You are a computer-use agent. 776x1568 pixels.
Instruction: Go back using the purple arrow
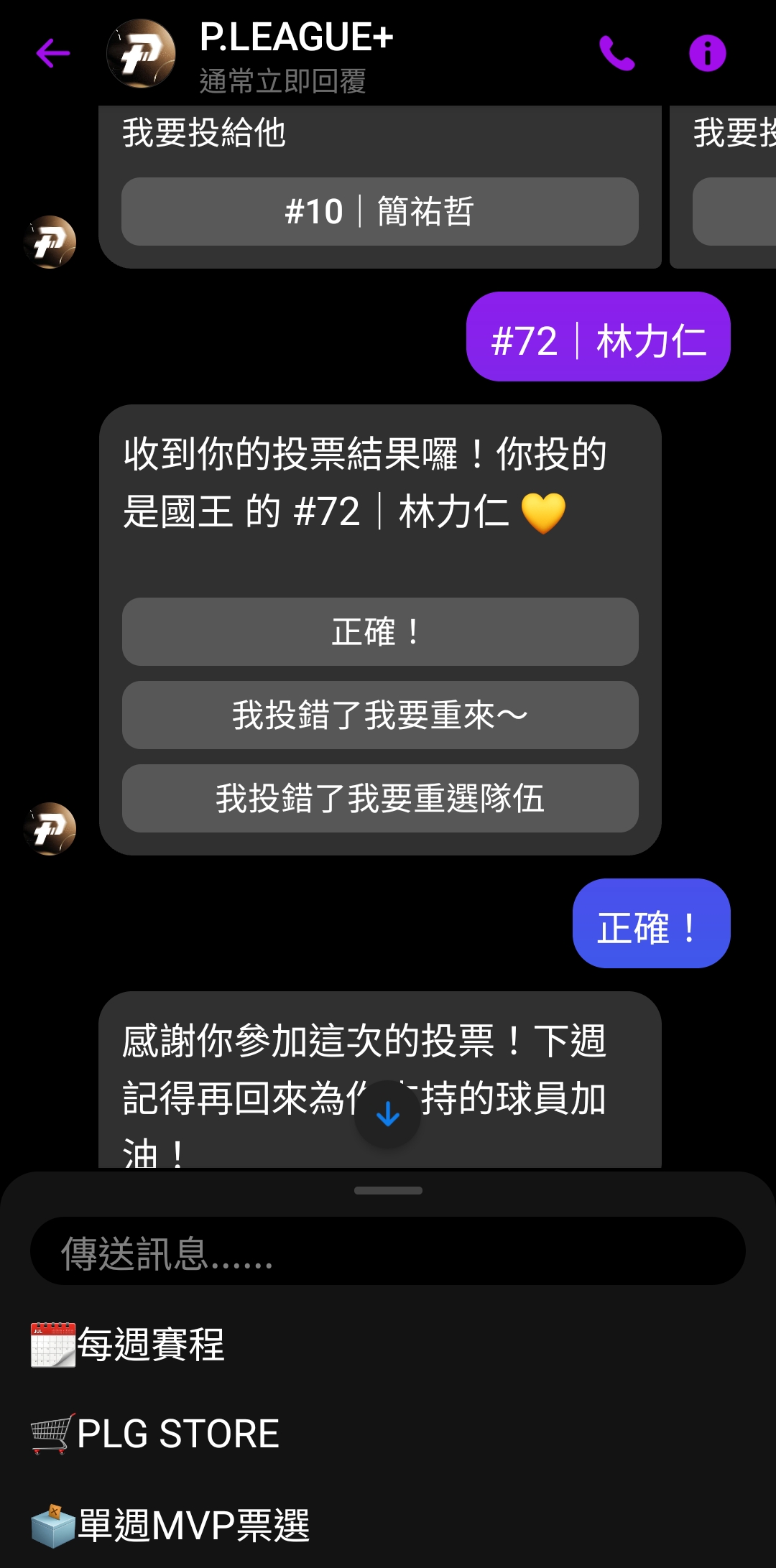click(x=53, y=53)
